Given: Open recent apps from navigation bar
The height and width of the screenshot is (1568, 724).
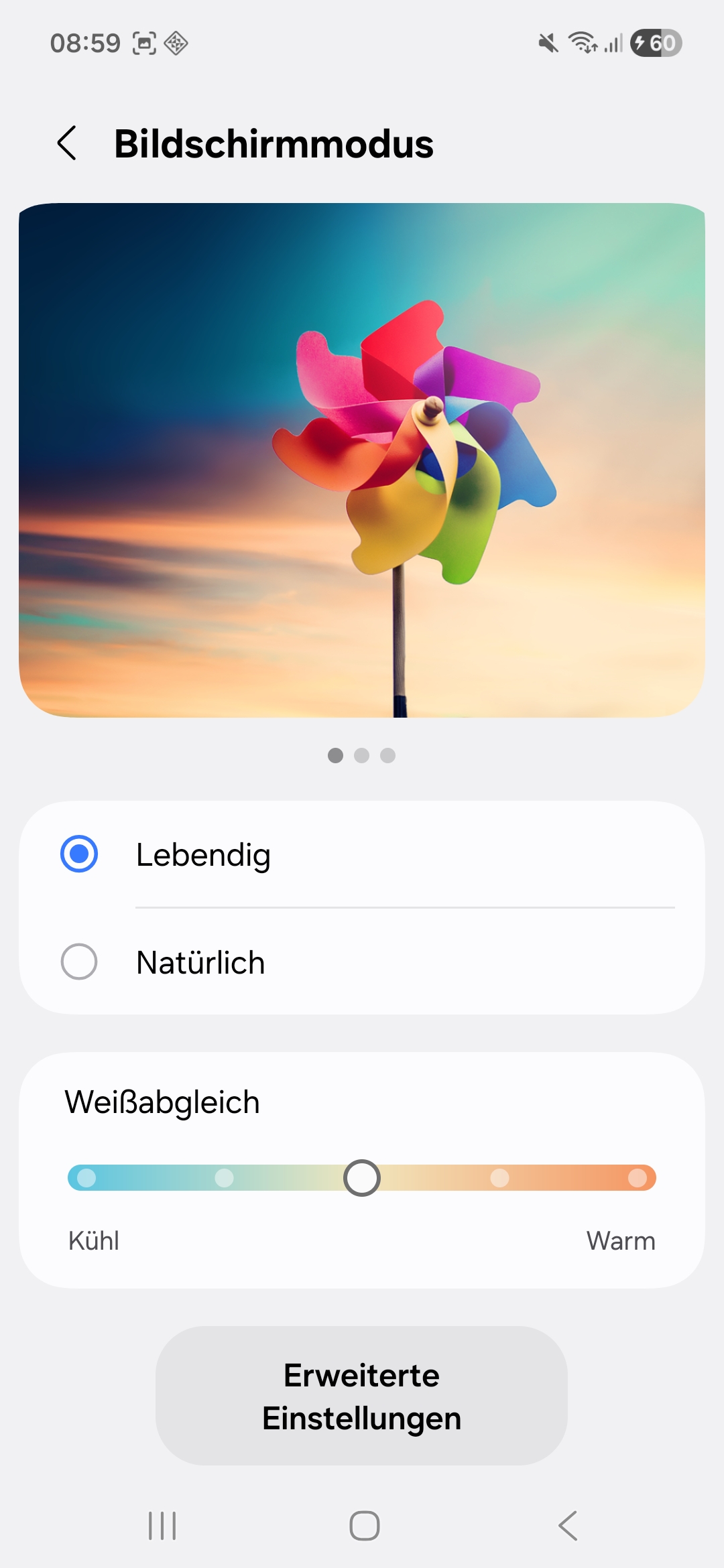Looking at the screenshot, I should (162, 1526).
